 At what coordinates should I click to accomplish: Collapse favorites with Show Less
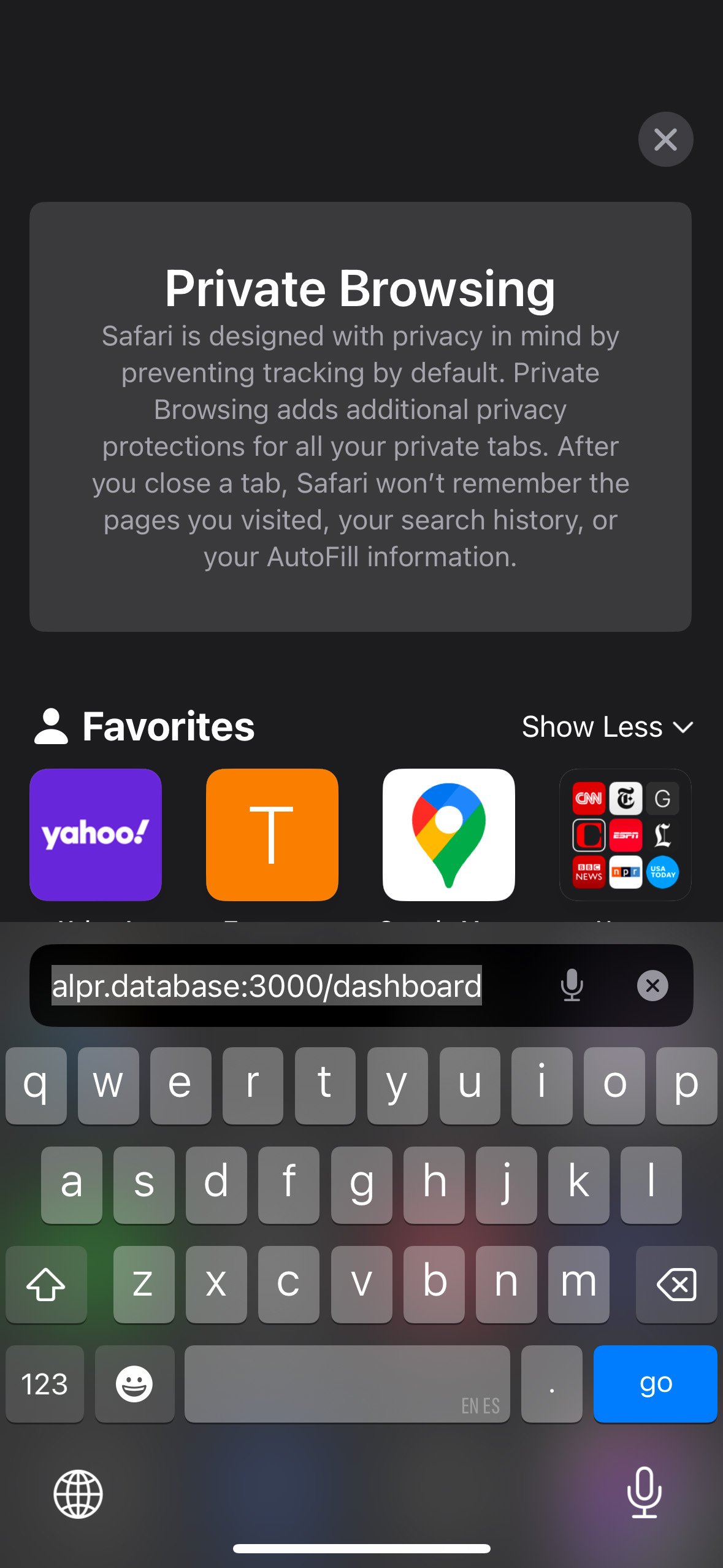click(606, 727)
